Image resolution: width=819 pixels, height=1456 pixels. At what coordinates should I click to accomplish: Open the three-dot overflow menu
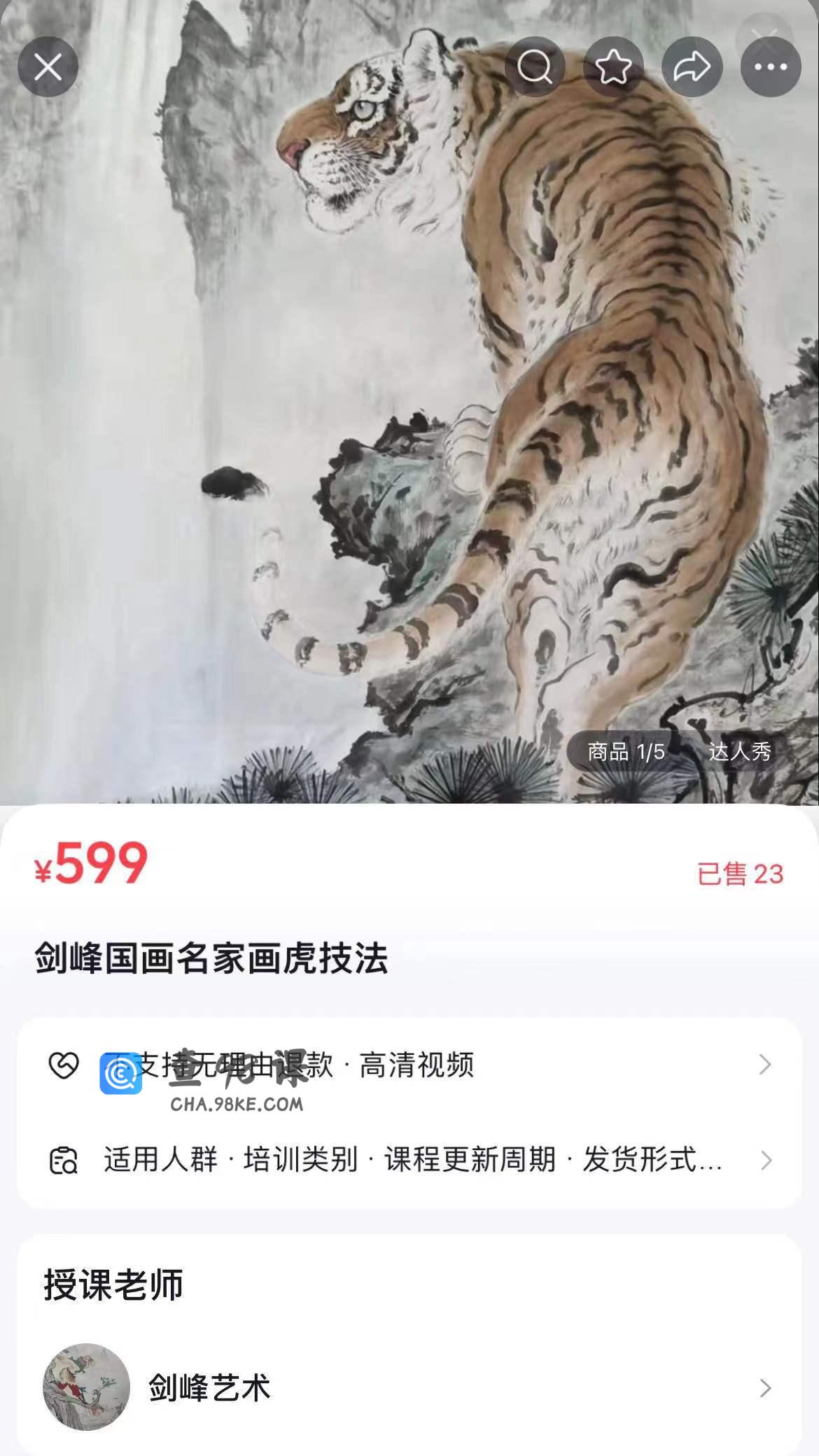pyautogui.click(x=771, y=67)
